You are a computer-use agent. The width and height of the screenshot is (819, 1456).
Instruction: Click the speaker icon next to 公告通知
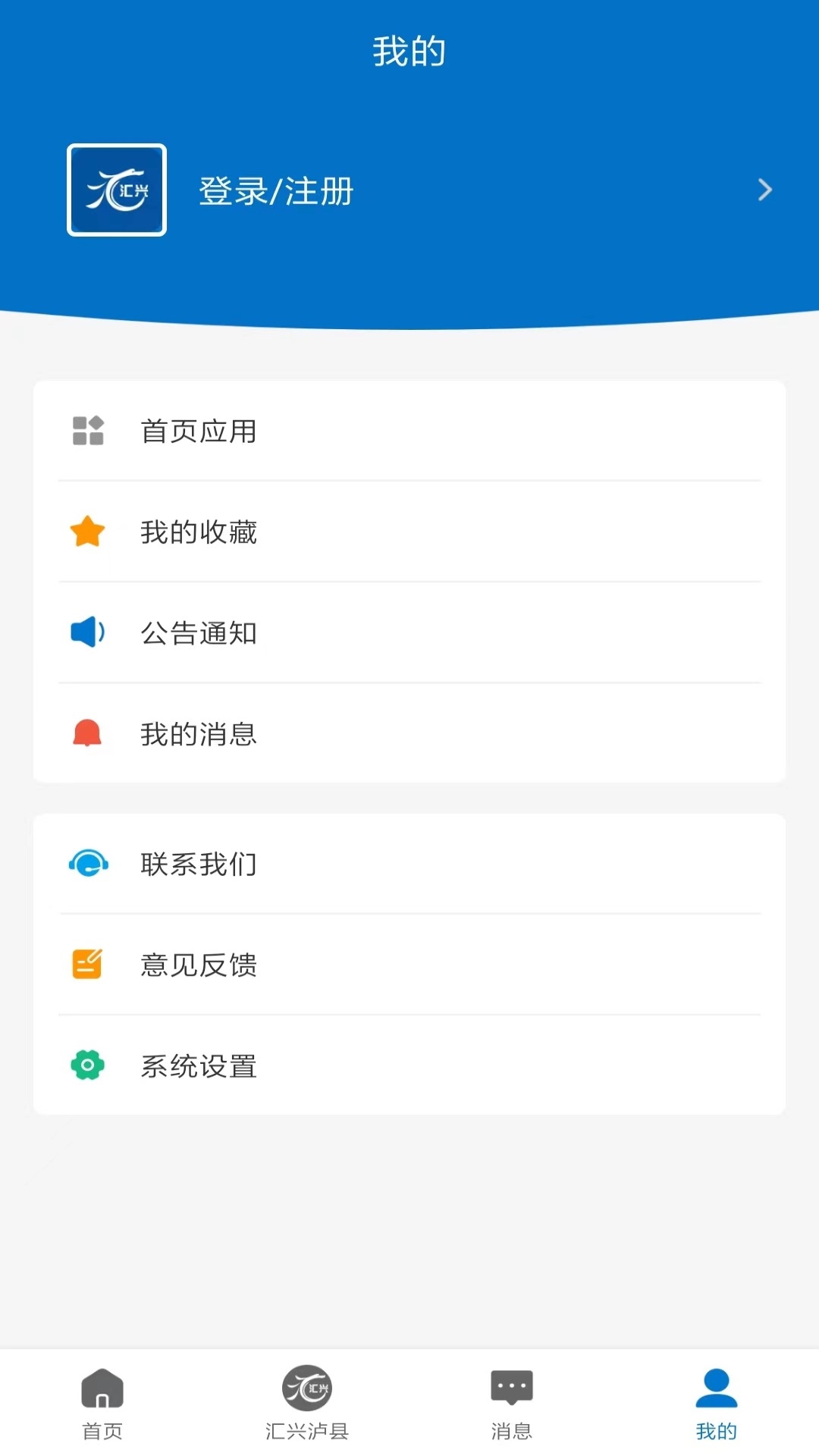pos(86,632)
